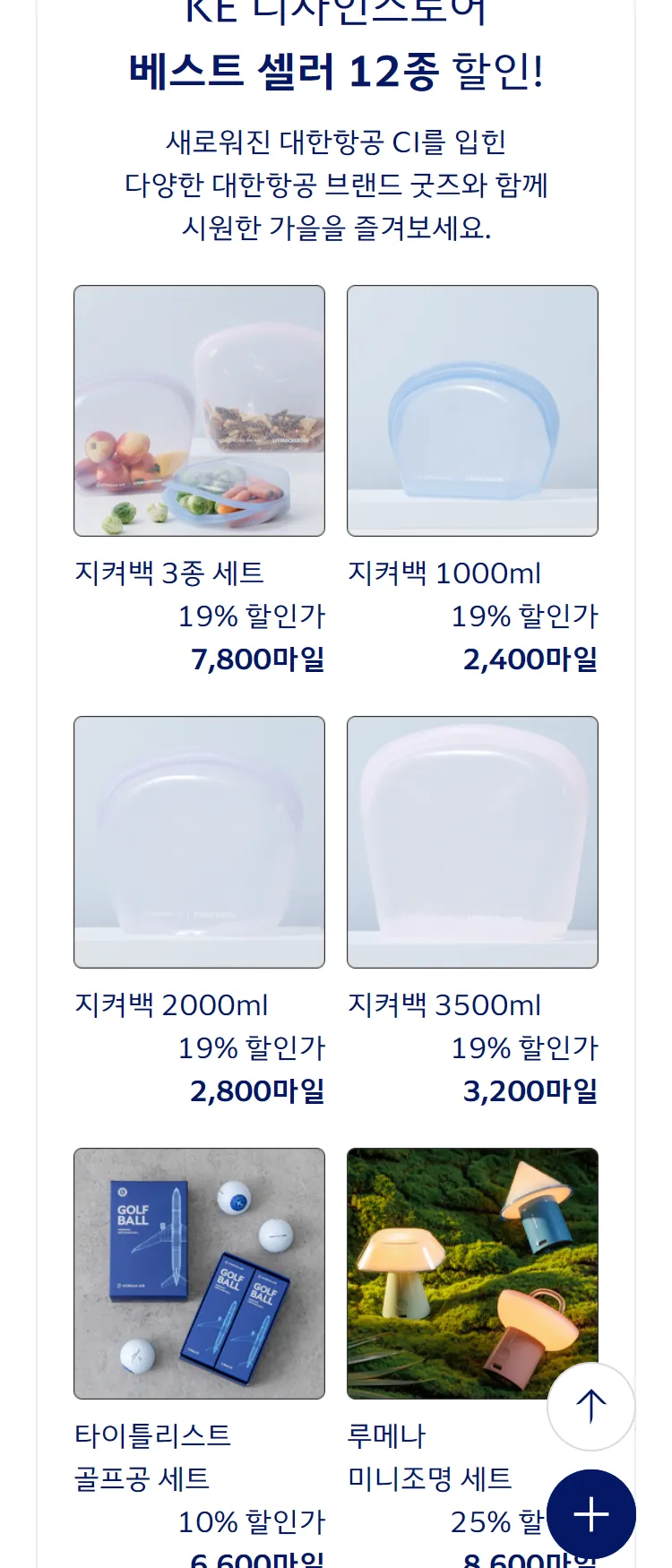
Task: Tap the scroll-to-top arrow button
Action: tap(591, 1407)
